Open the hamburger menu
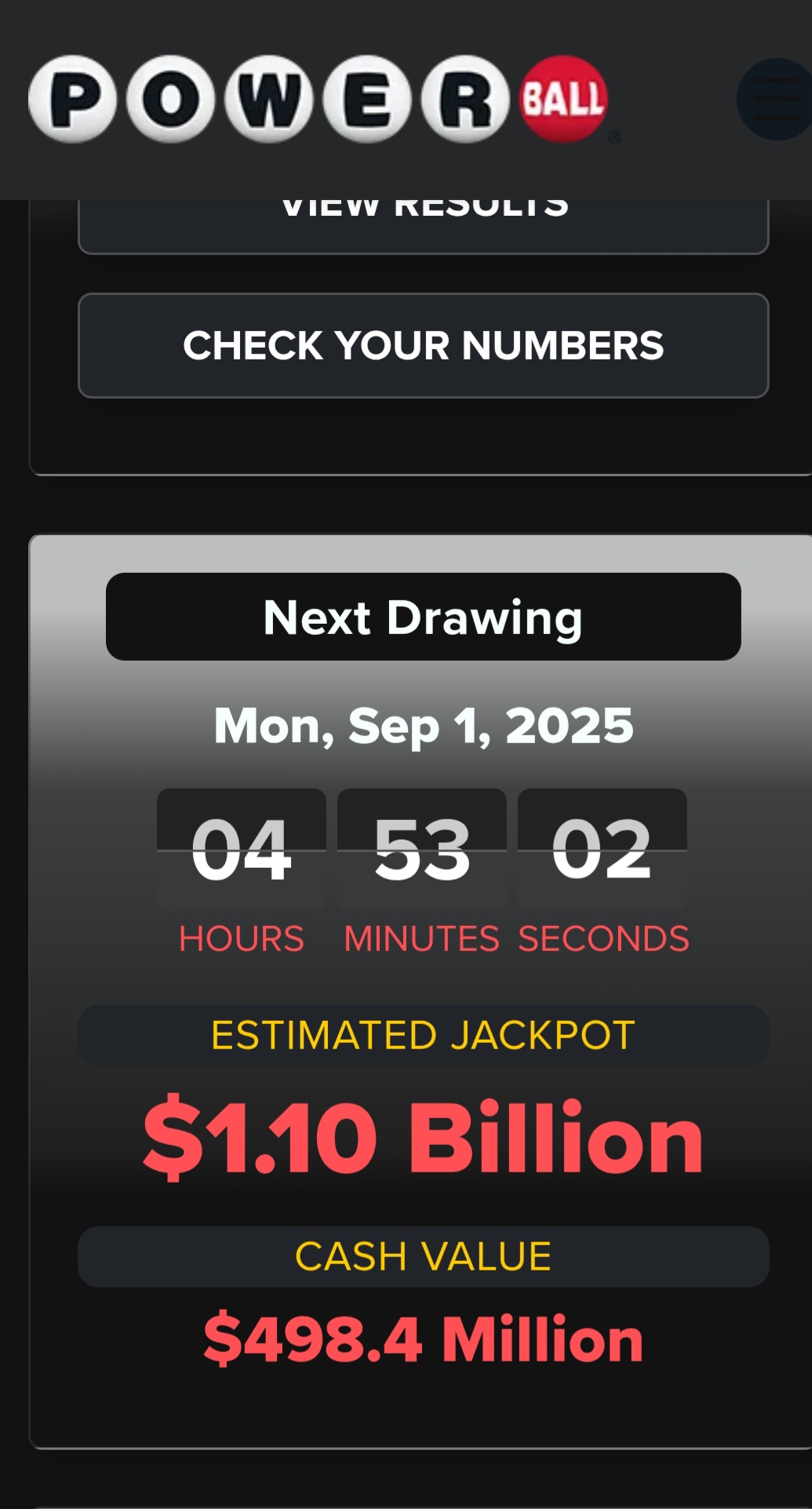 click(775, 99)
